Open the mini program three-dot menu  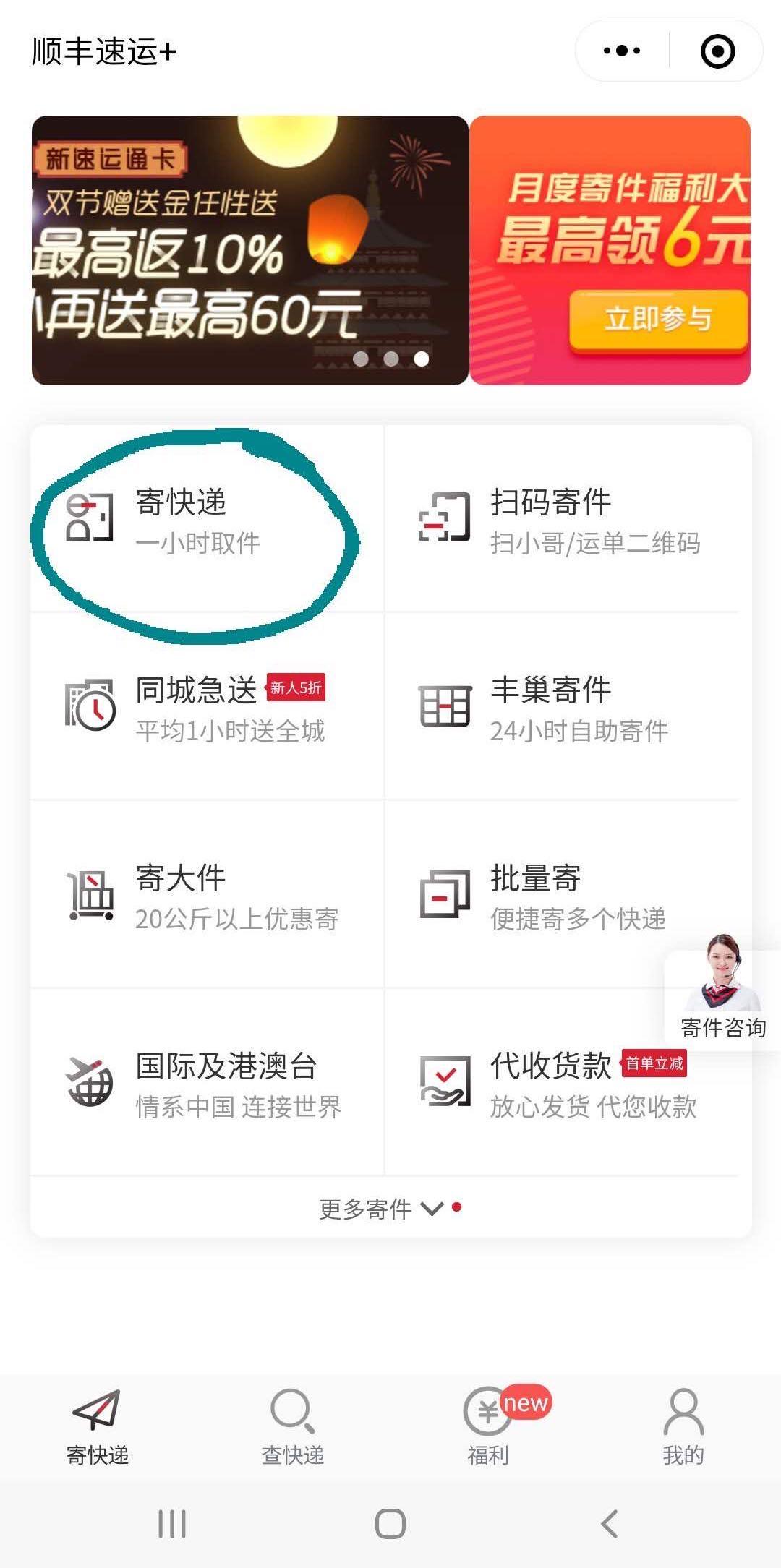click(622, 51)
